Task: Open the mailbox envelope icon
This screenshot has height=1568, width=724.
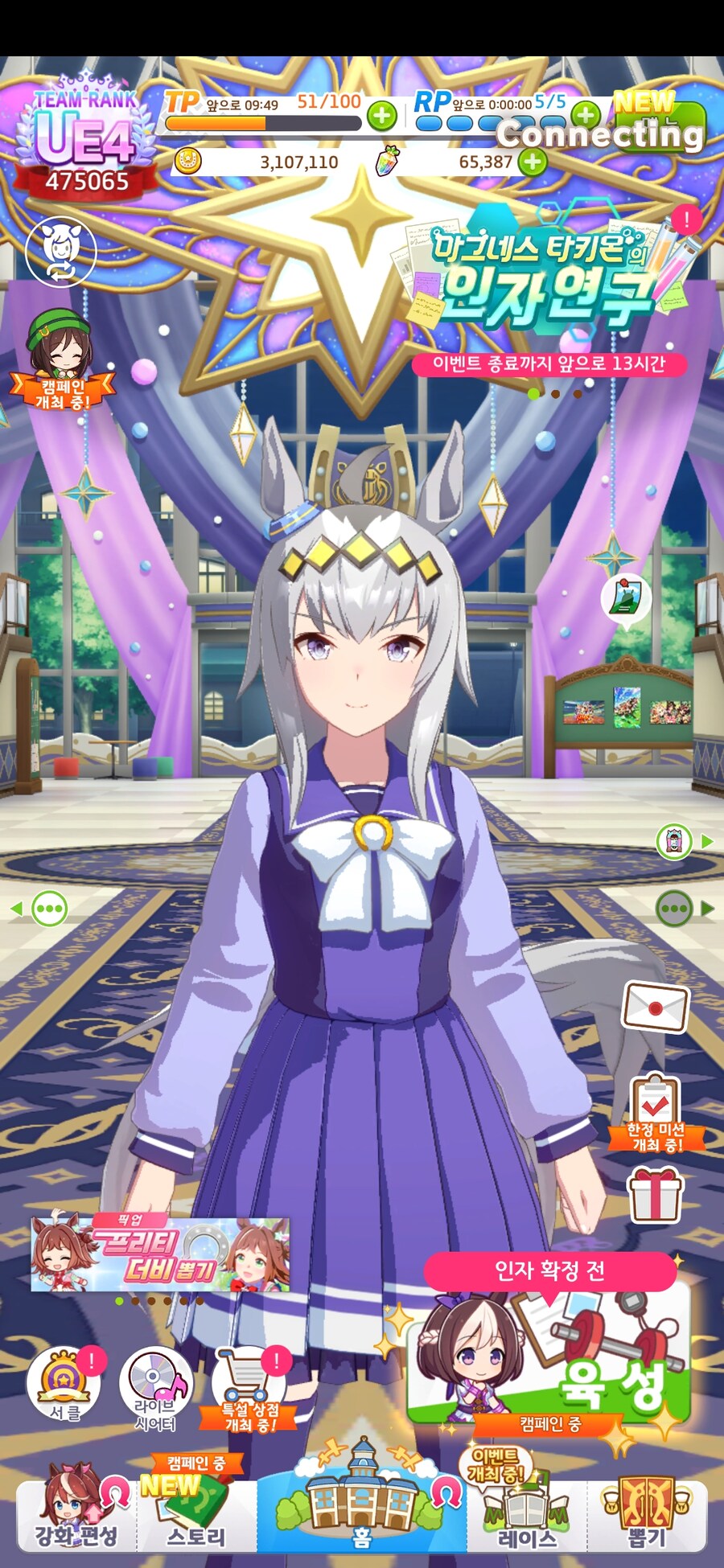Action: (x=656, y=1007)
